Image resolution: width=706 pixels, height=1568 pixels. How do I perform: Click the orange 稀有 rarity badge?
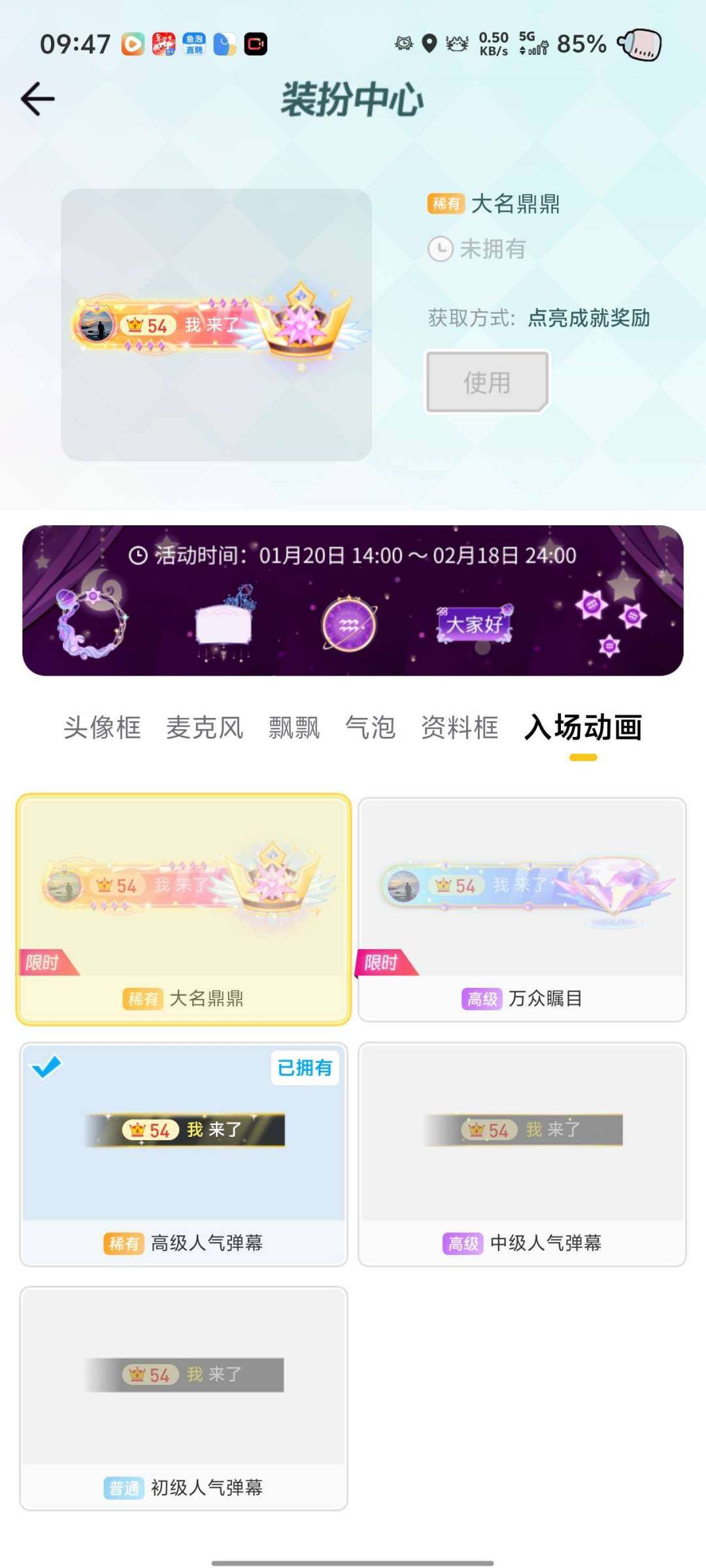click(x=447, y=203)
